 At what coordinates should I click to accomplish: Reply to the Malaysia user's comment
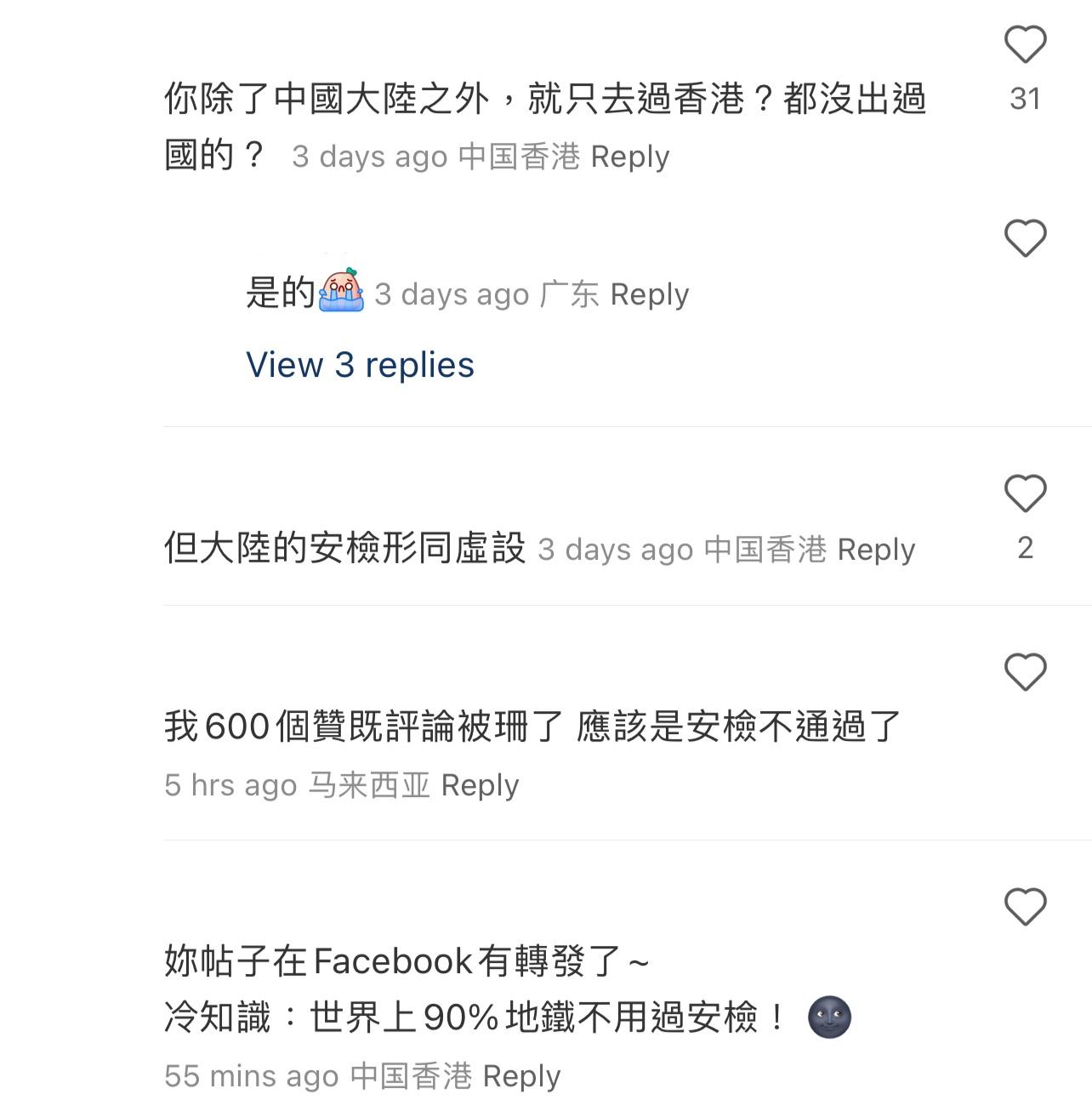click(x=481, y=784)
